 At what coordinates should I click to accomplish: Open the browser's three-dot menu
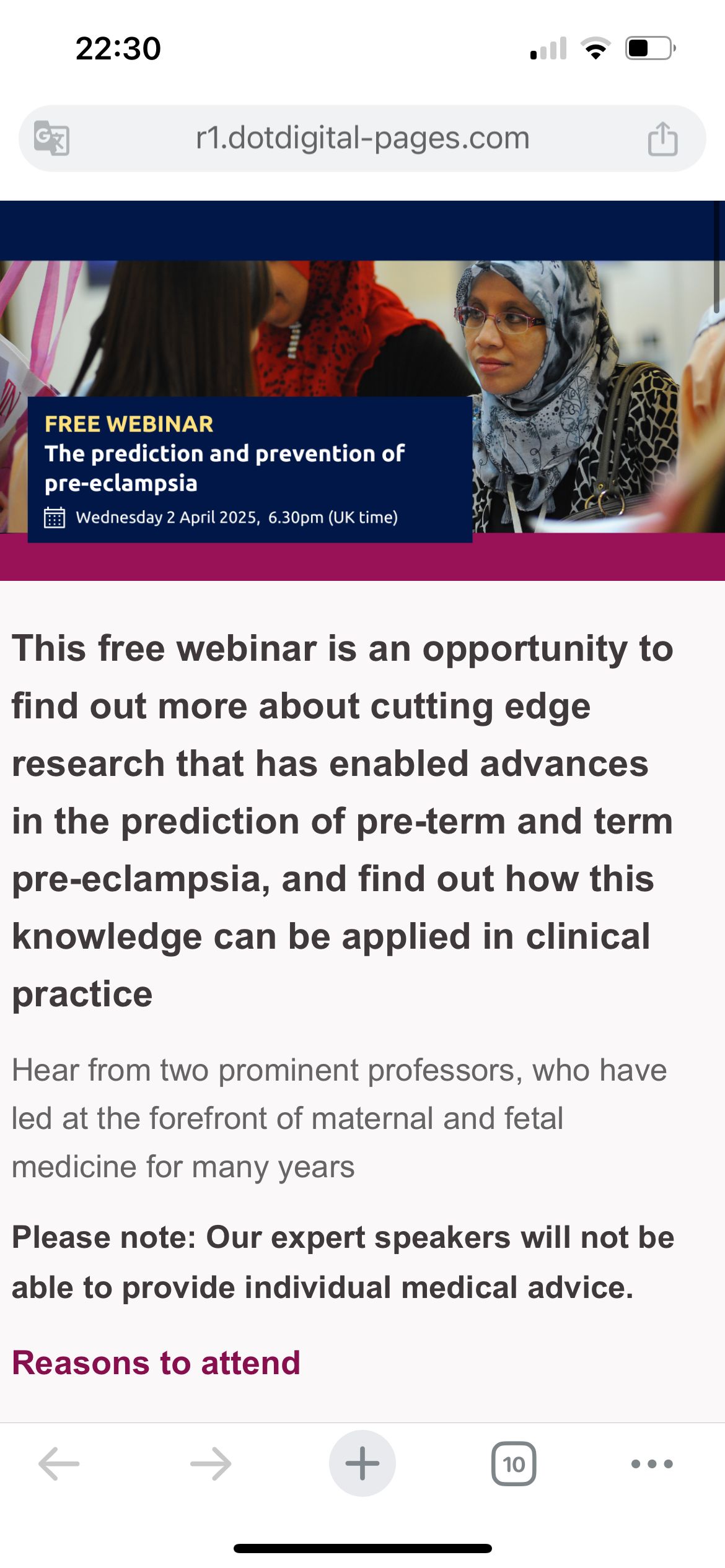click(x=652, y=1464)
